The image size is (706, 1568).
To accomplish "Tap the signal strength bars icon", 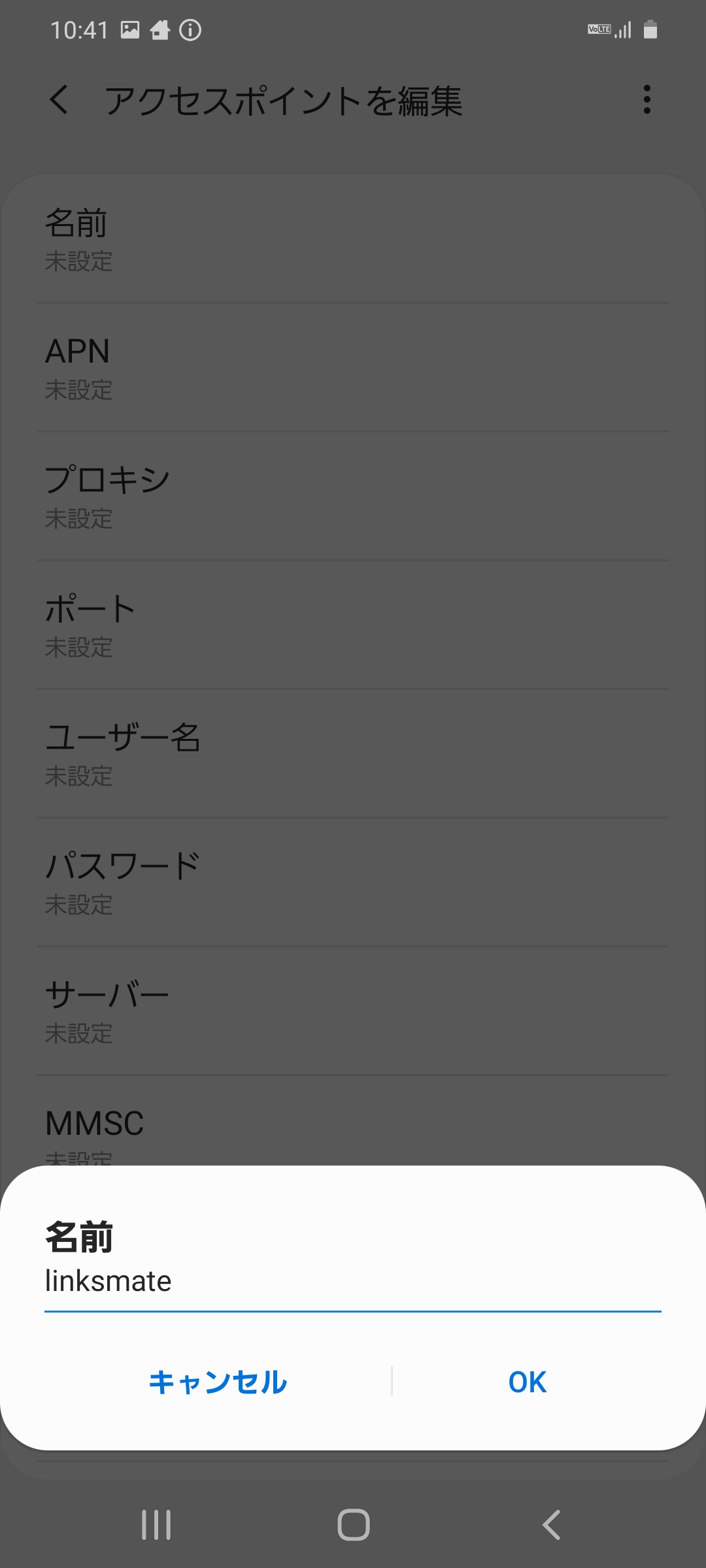I will [624, 29].
